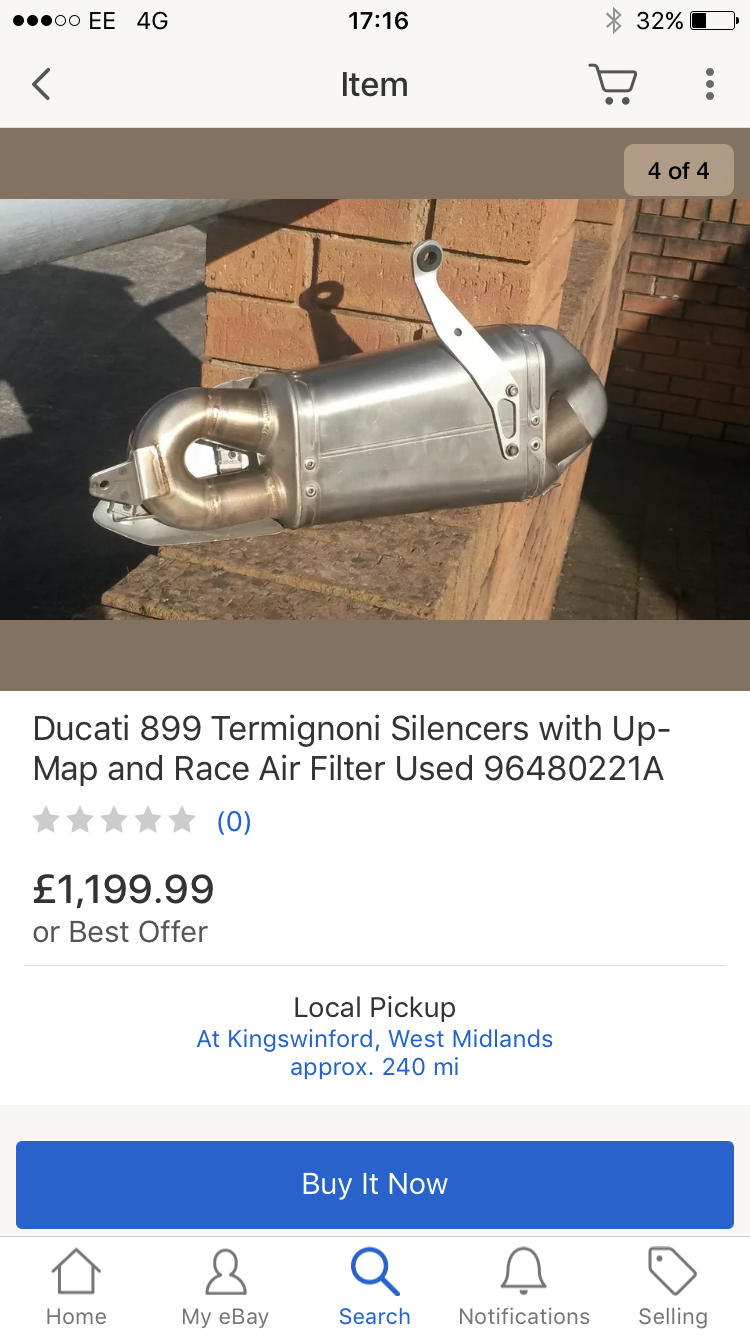Select the Search tab
750x1334 pixels.
375,1288
